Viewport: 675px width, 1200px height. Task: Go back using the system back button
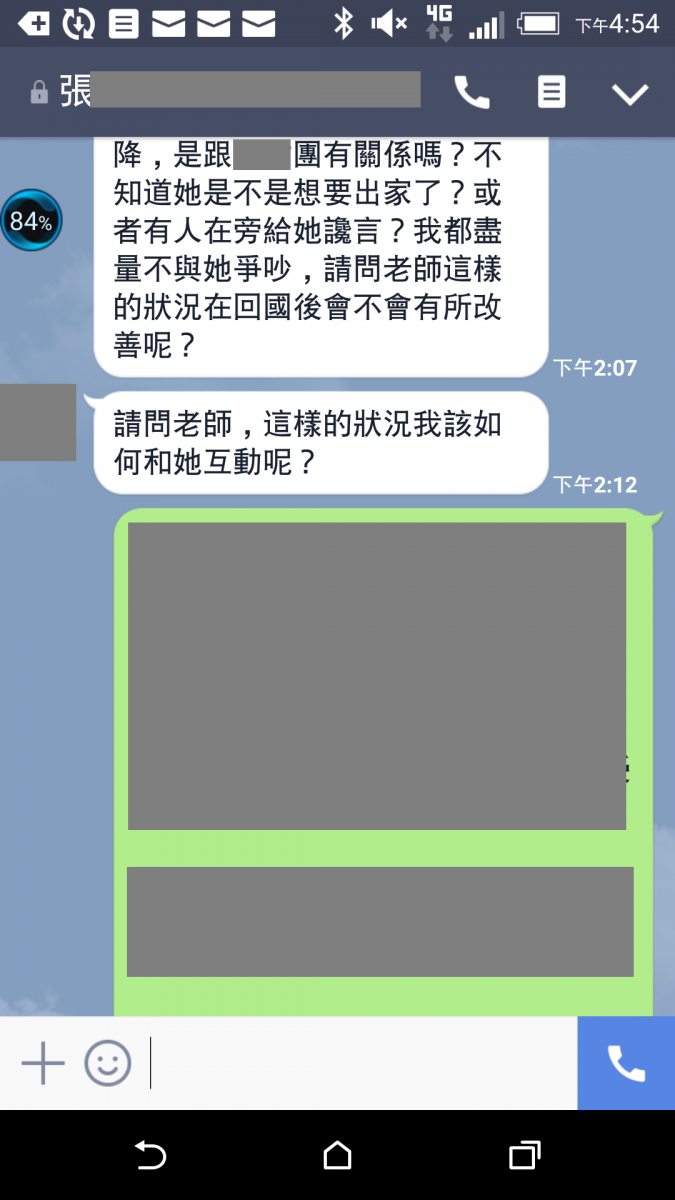[x=150, y=1156]
